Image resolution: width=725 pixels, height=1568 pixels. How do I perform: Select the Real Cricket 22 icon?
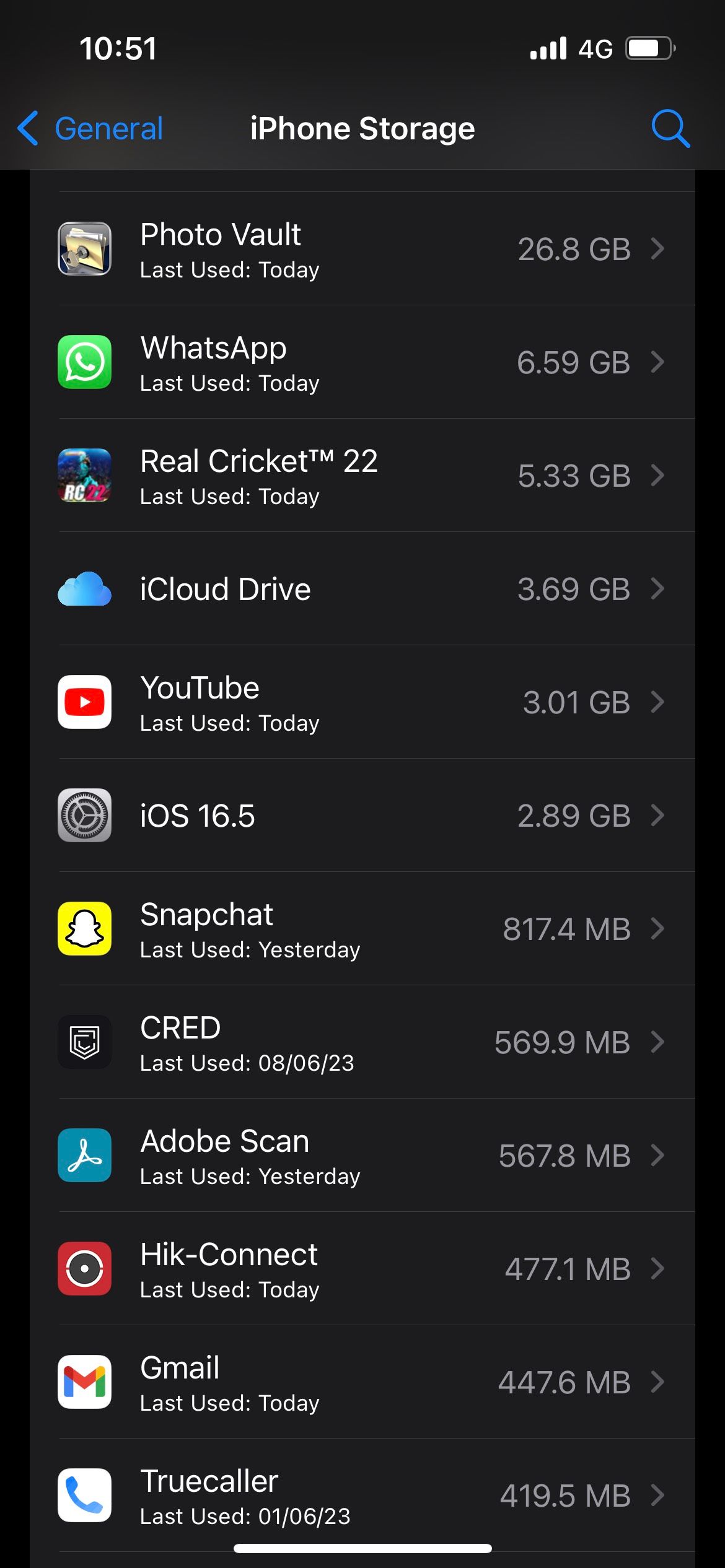pos(84,475)
